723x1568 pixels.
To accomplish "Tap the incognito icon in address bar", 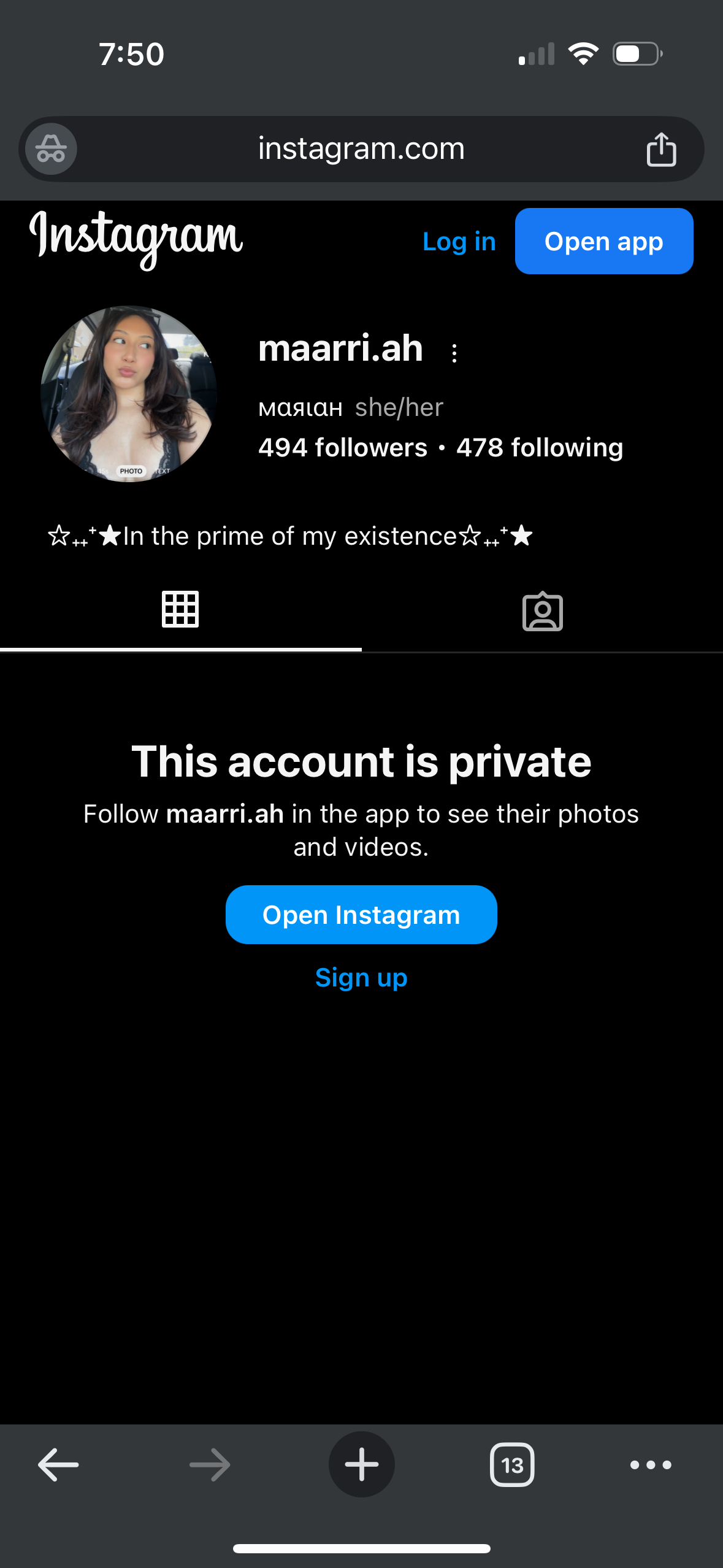I will (51, 149).
